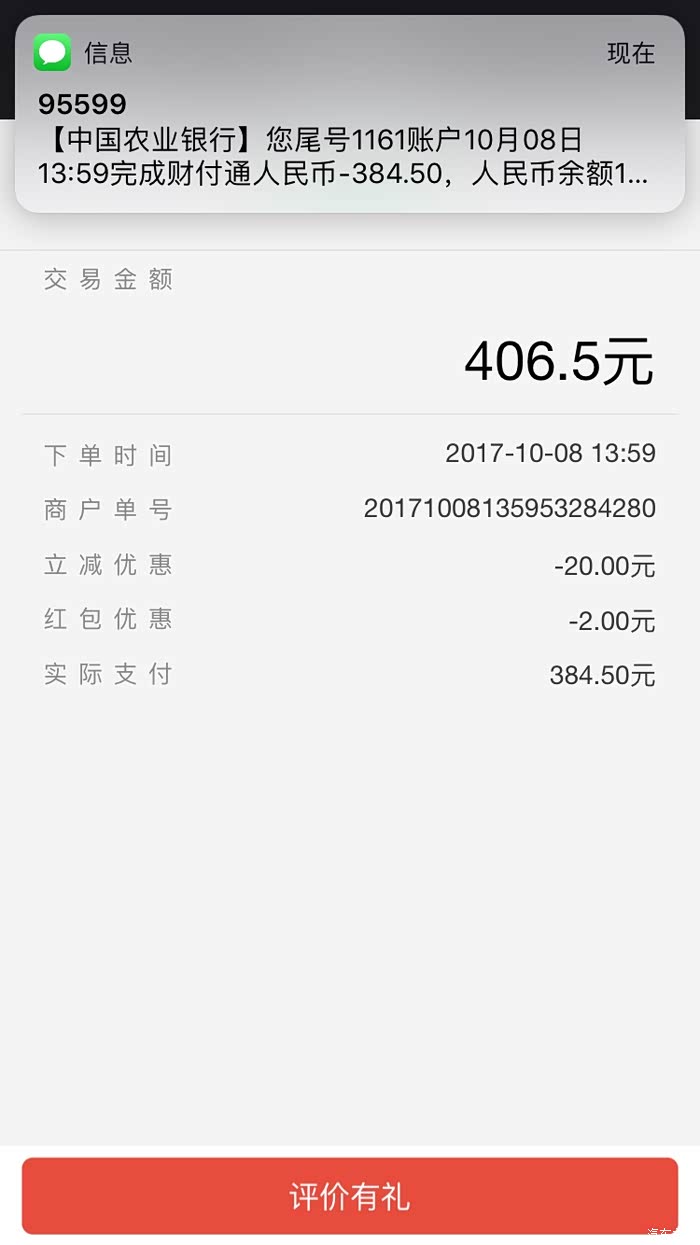Tap the 评价有礼 button
Viewport: 700px width, 1245px height.
(x=349, y=1196)
